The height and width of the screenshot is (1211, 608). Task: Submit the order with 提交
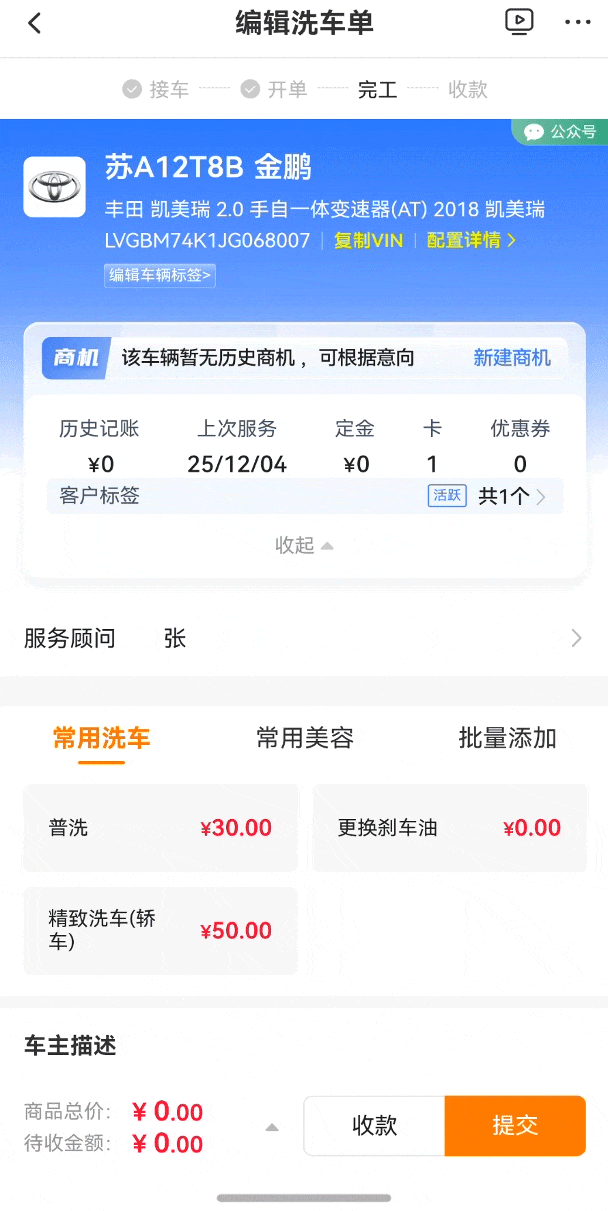[x=515, y=1126]
